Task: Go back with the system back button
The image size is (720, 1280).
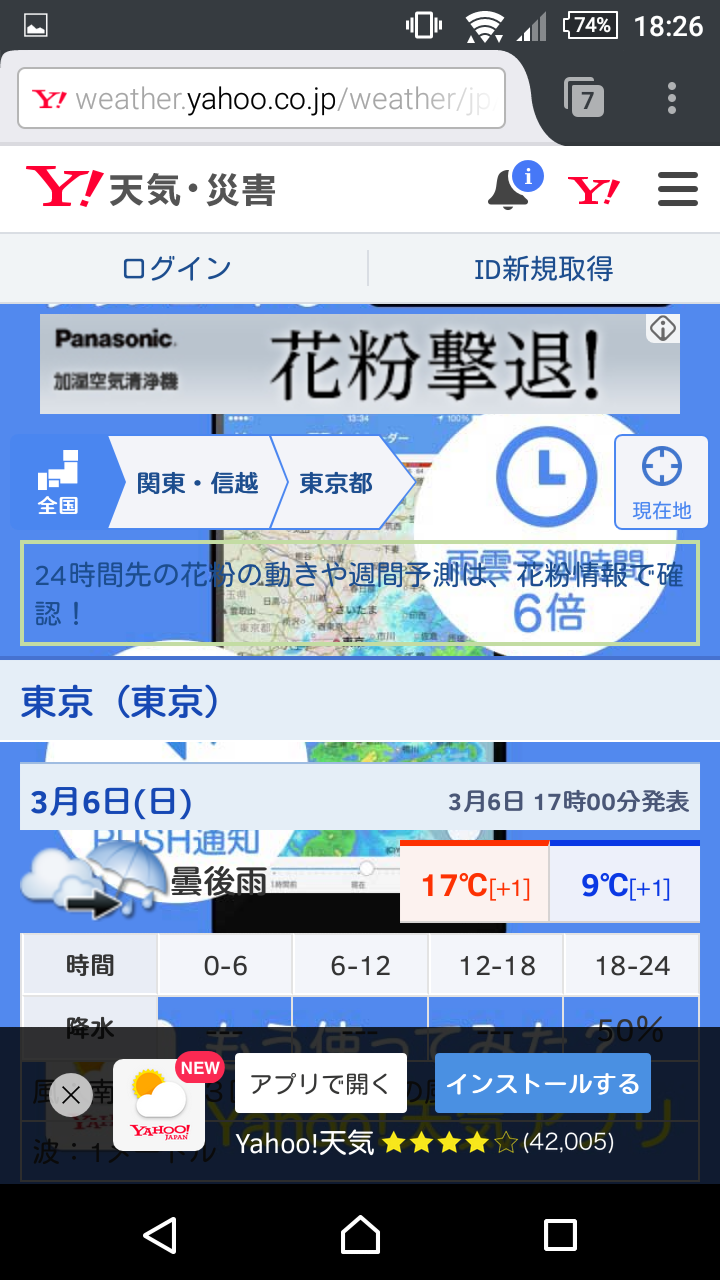Action: click(x=160, y=1235)
